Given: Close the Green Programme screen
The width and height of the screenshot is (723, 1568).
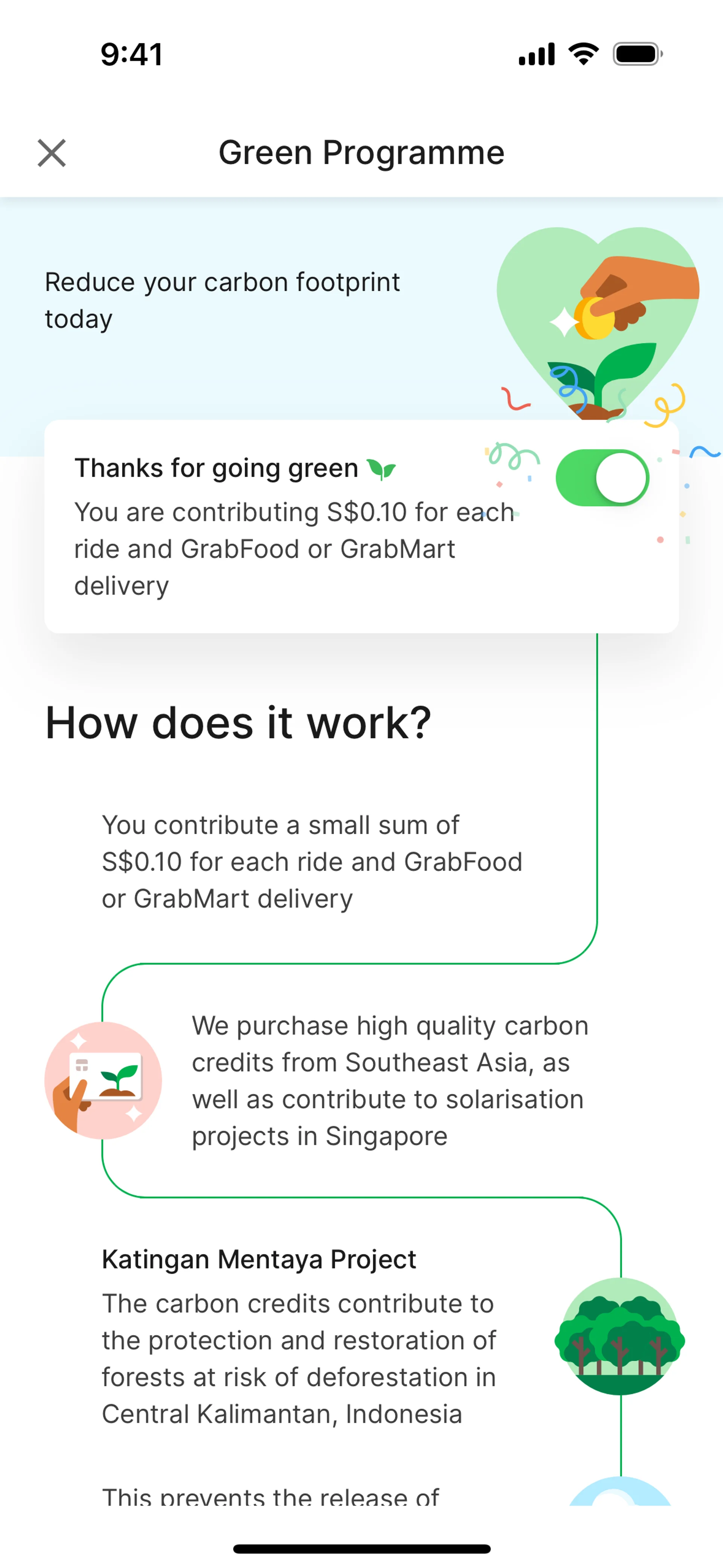Looking at the screenshot, I should (x=52, y=153).
